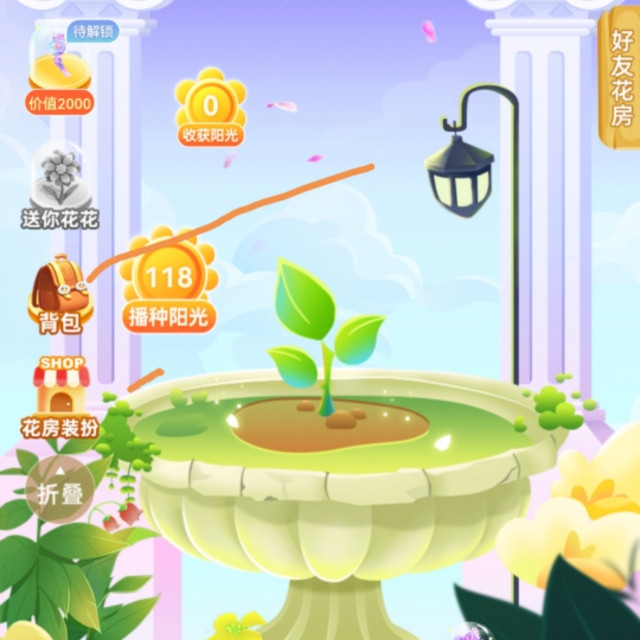Open the 价值2000 locked reward
This screenshot has height=640, width=640.
62,68
